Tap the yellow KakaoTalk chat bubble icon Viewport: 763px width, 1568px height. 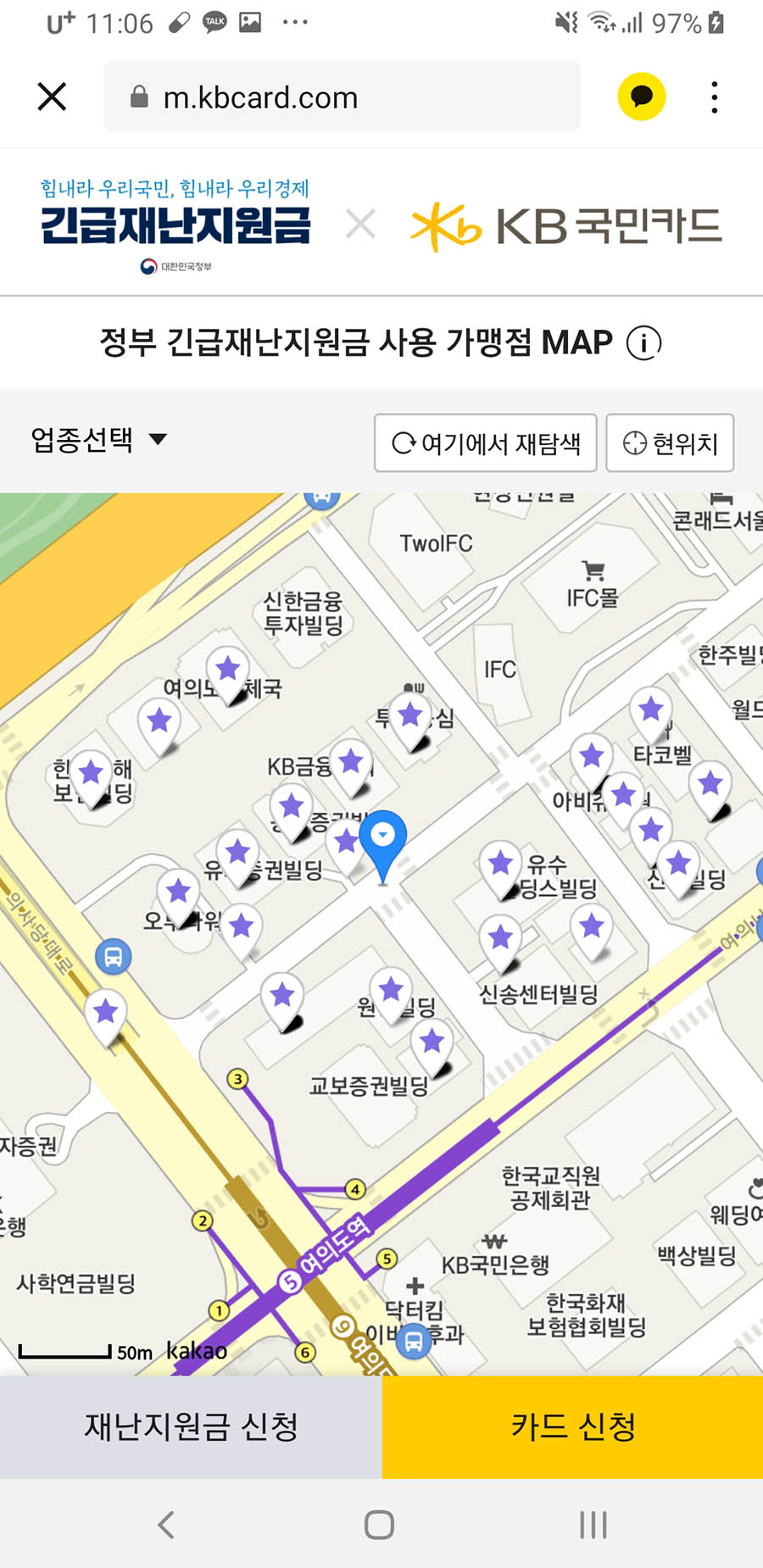pyautogui.click(x=642, y=96)
